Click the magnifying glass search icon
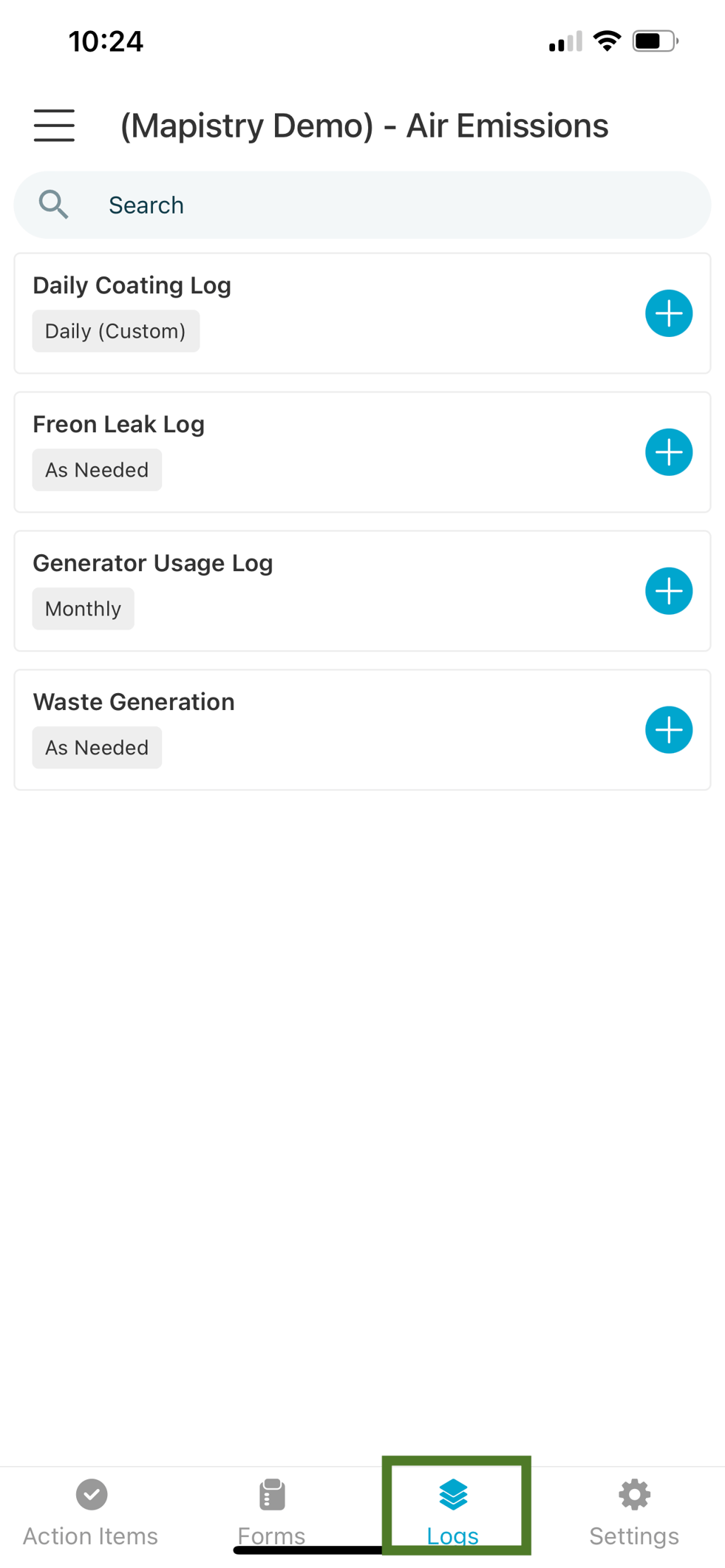The image size is (725, 1568). coord(53,205)
